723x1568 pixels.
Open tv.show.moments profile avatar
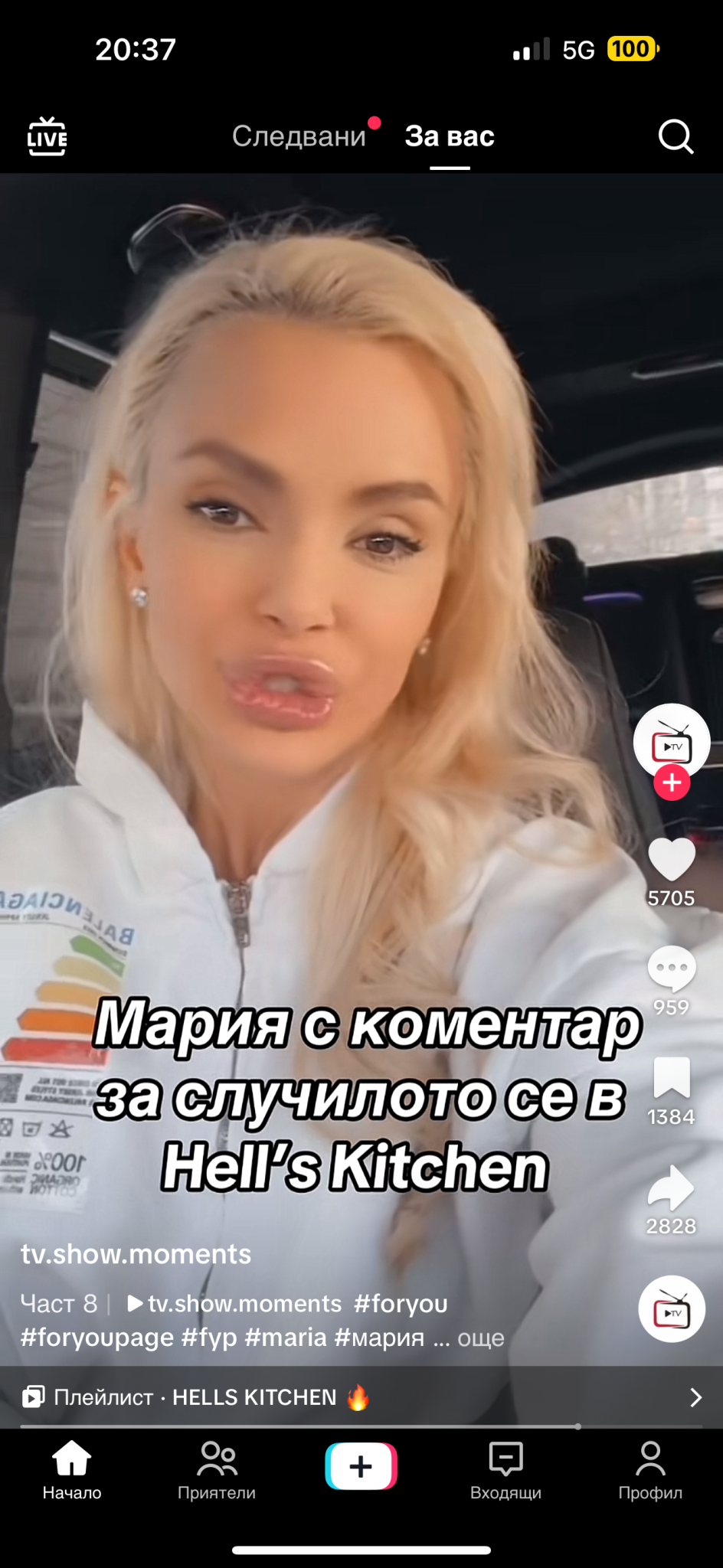coord(672,741)
